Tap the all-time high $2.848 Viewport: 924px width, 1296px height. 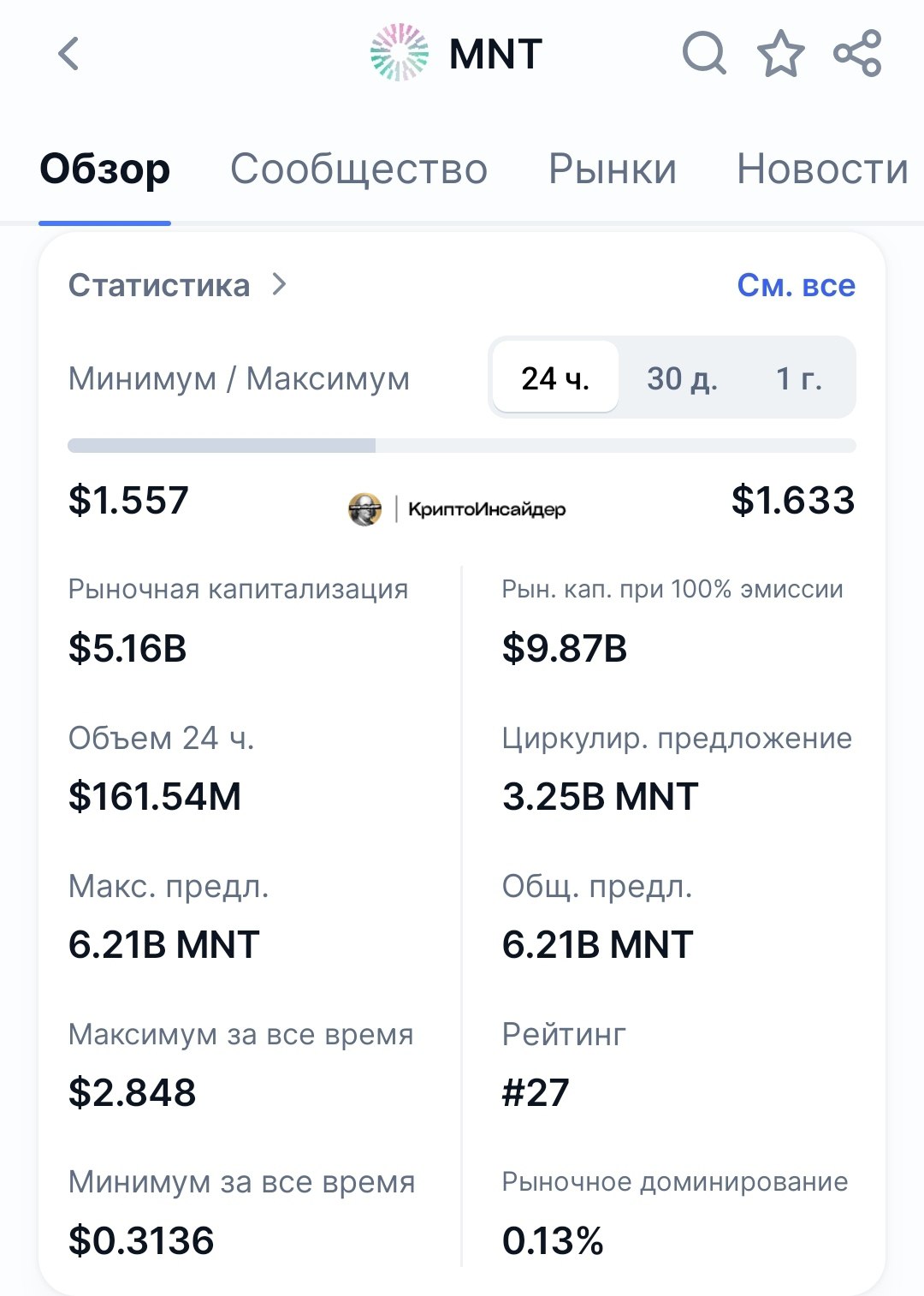(133, 1091)
